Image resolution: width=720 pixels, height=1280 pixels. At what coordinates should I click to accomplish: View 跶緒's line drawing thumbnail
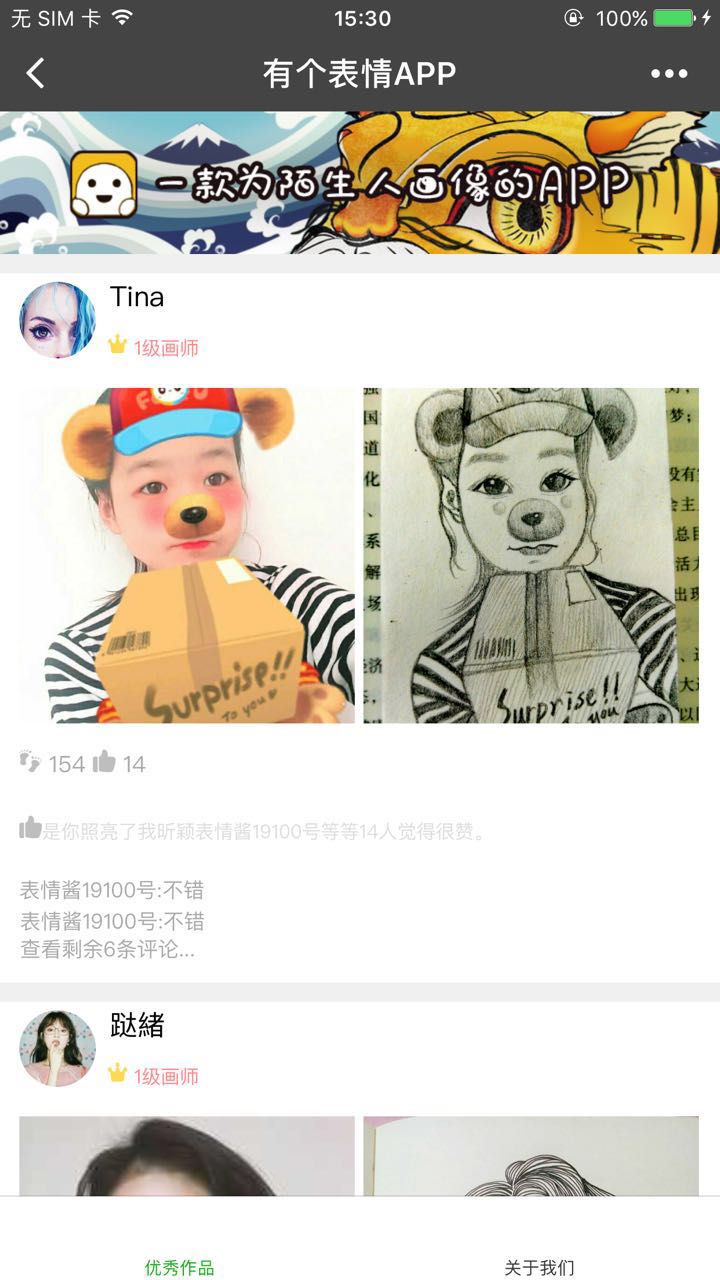(x=531, y=1156)
